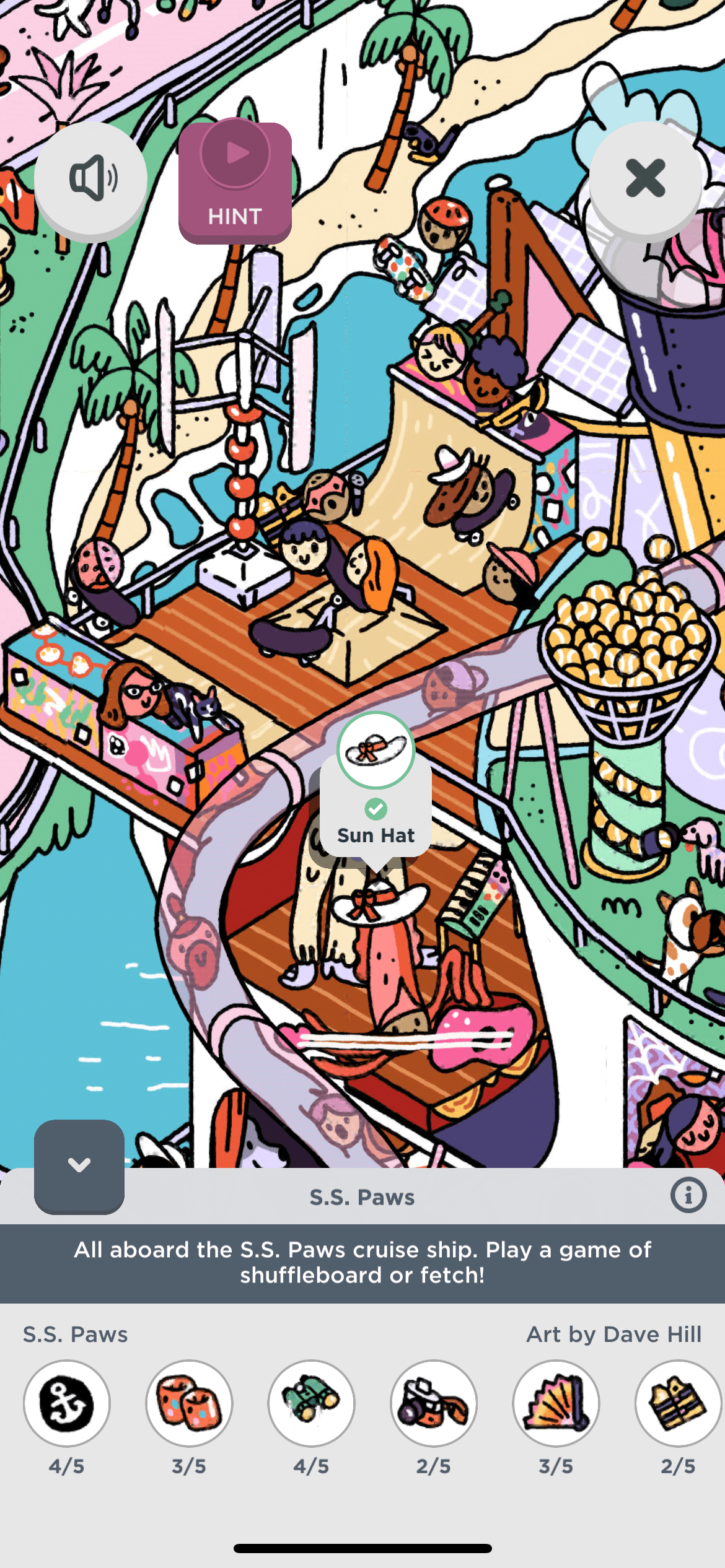Collapse the bottom item panel
Image resolution: width=725 pixels, height=1568 pixels.
point(79,1165)
